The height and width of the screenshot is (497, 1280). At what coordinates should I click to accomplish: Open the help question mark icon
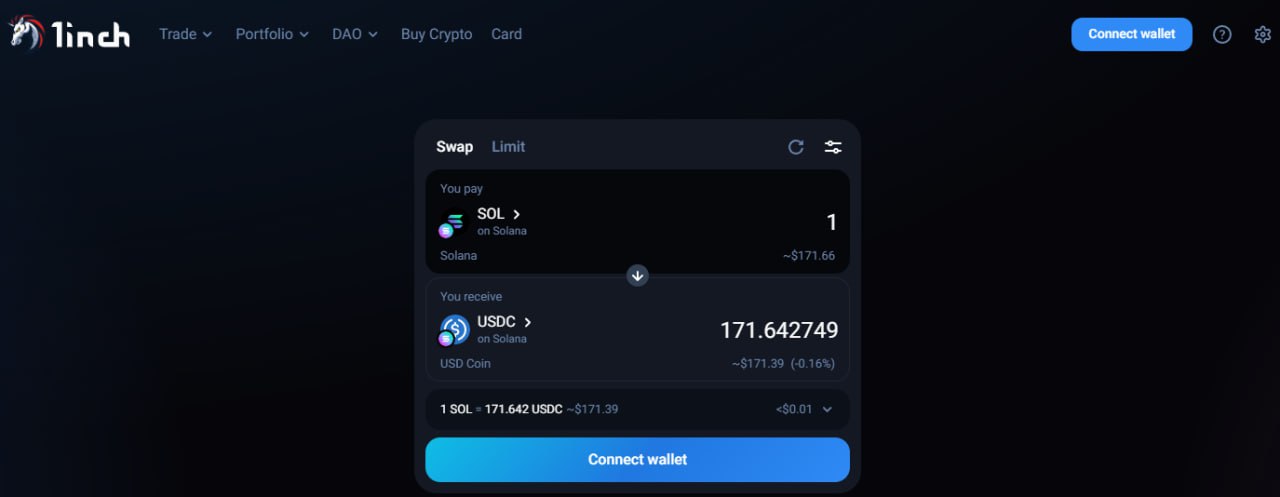(1222, 34)
